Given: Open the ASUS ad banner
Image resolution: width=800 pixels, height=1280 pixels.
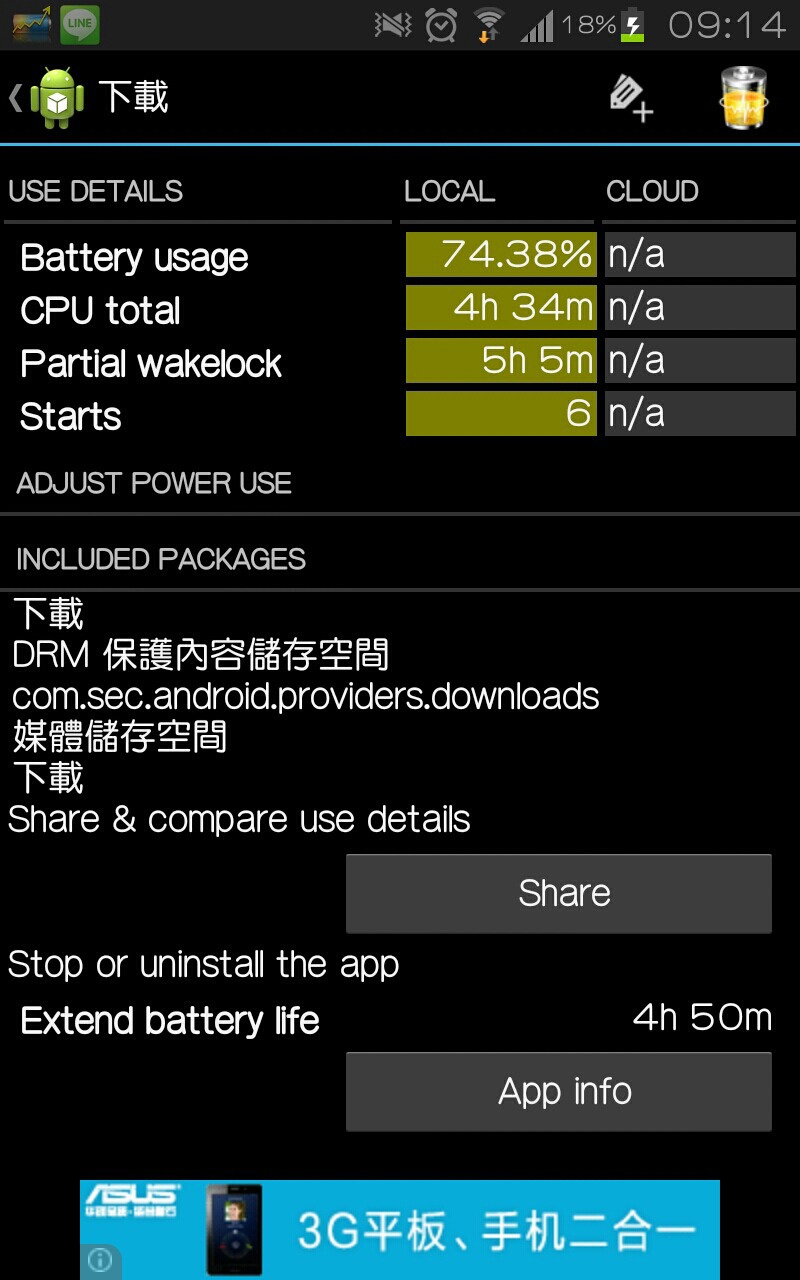Looking at the screenshot, I should [400, 1230].
